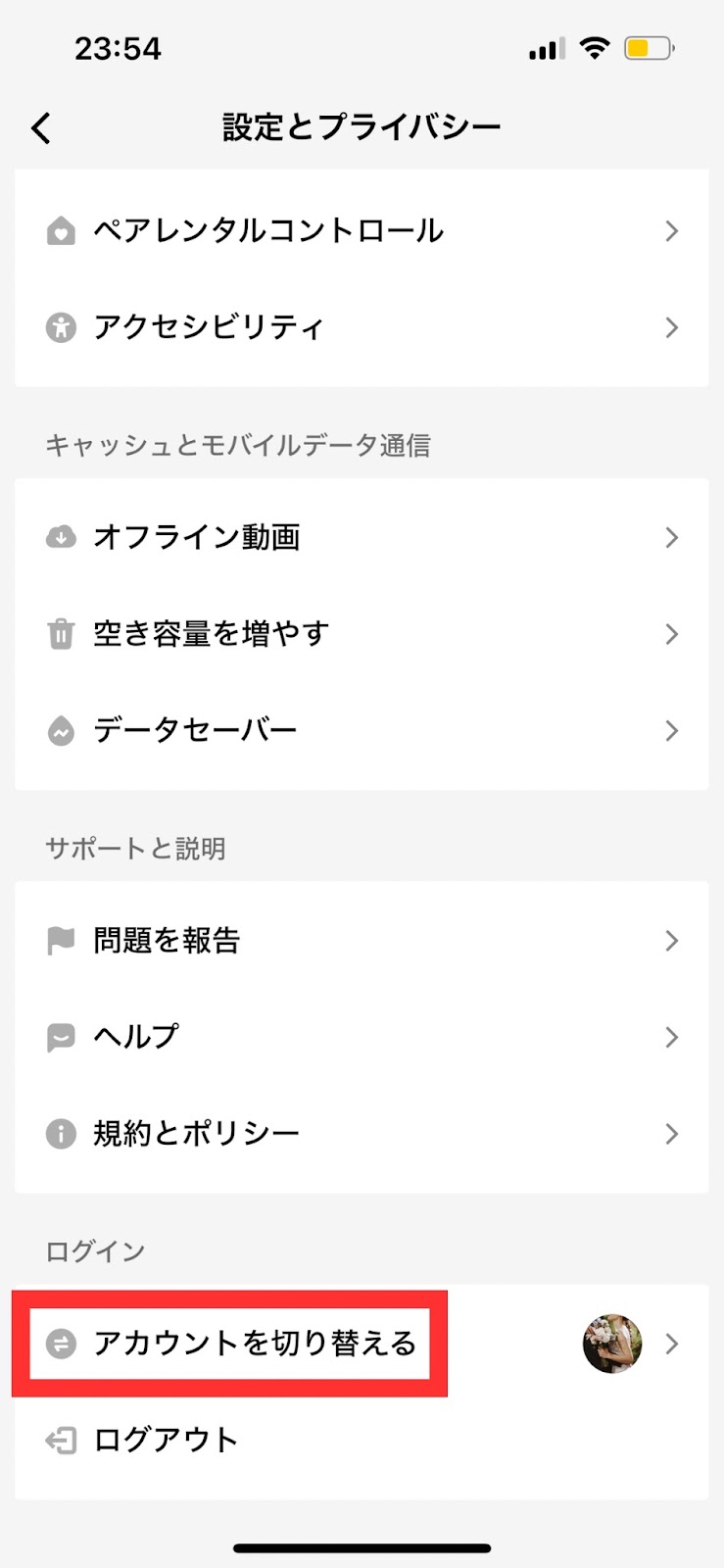
Task: Open the ヘルプ page
Action: [x=362, y=1037]
